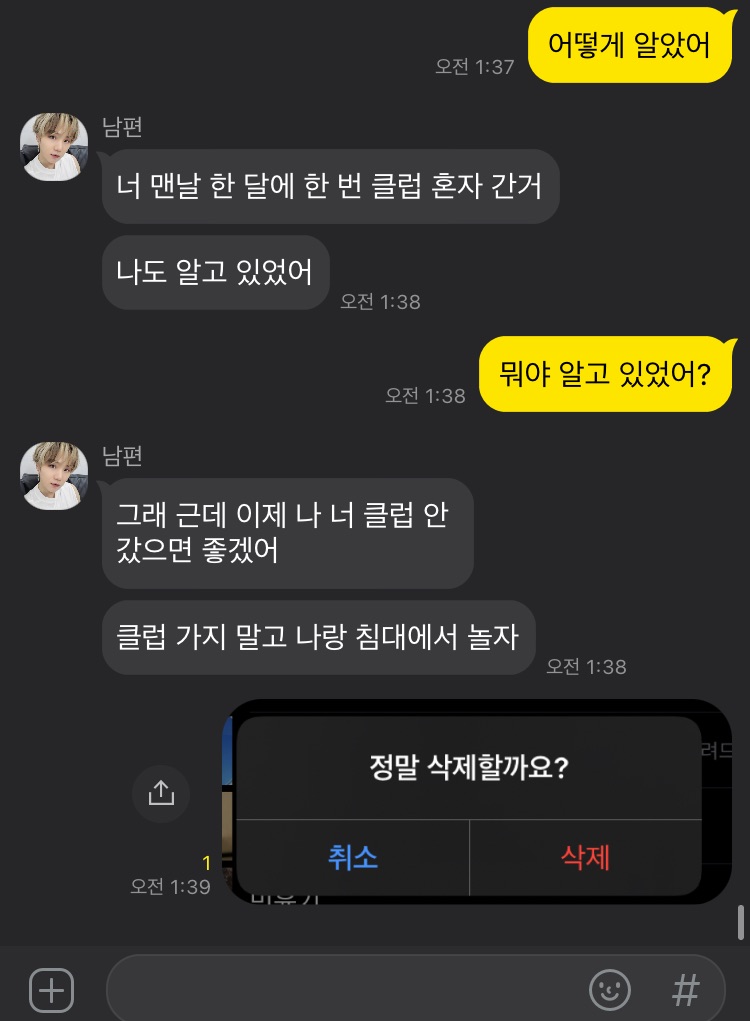
Task: Open the hashtag search button
Action: (x=685, y=991)
